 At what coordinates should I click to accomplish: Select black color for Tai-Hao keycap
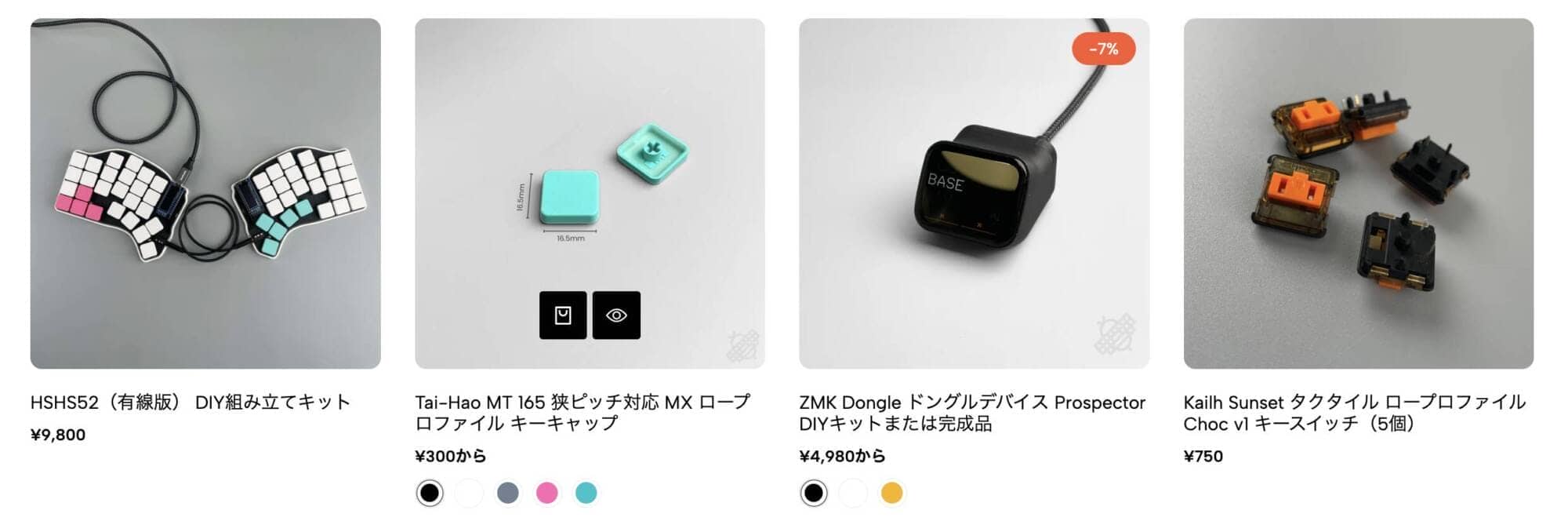[430, 493]
